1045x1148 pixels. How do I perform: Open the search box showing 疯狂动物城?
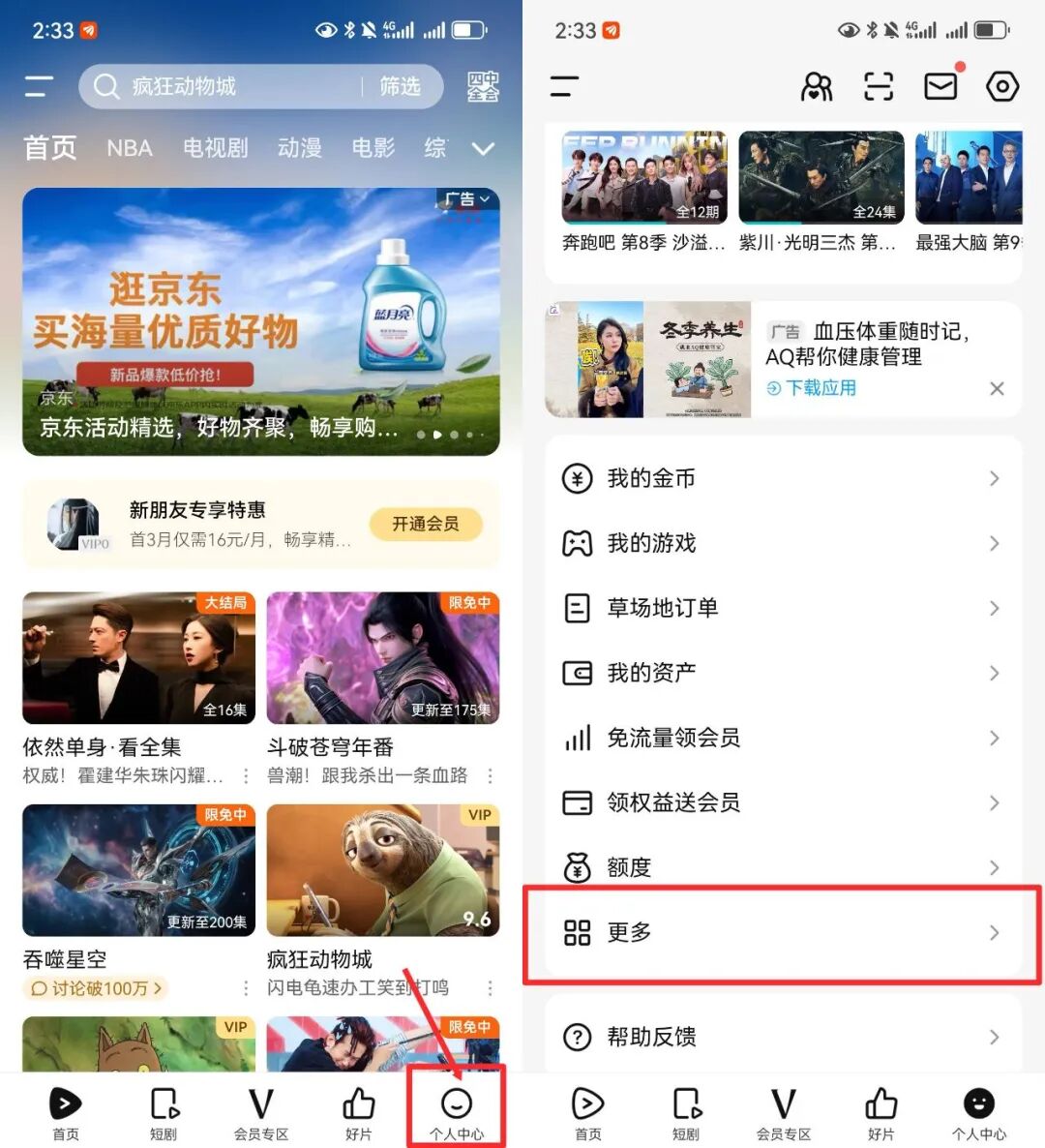[x=223, y=87]
